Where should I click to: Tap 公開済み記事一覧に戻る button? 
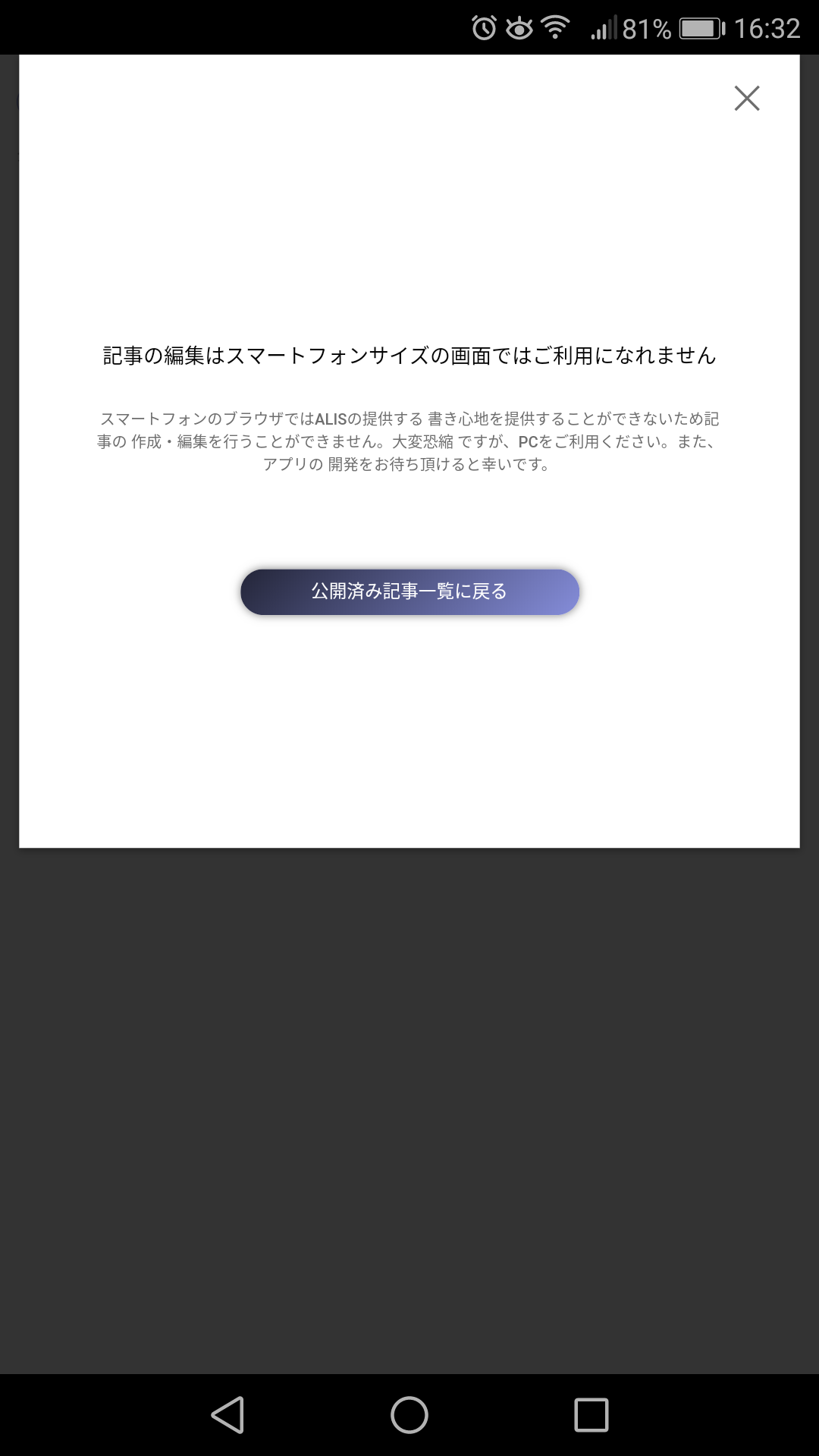coord(409,591)
